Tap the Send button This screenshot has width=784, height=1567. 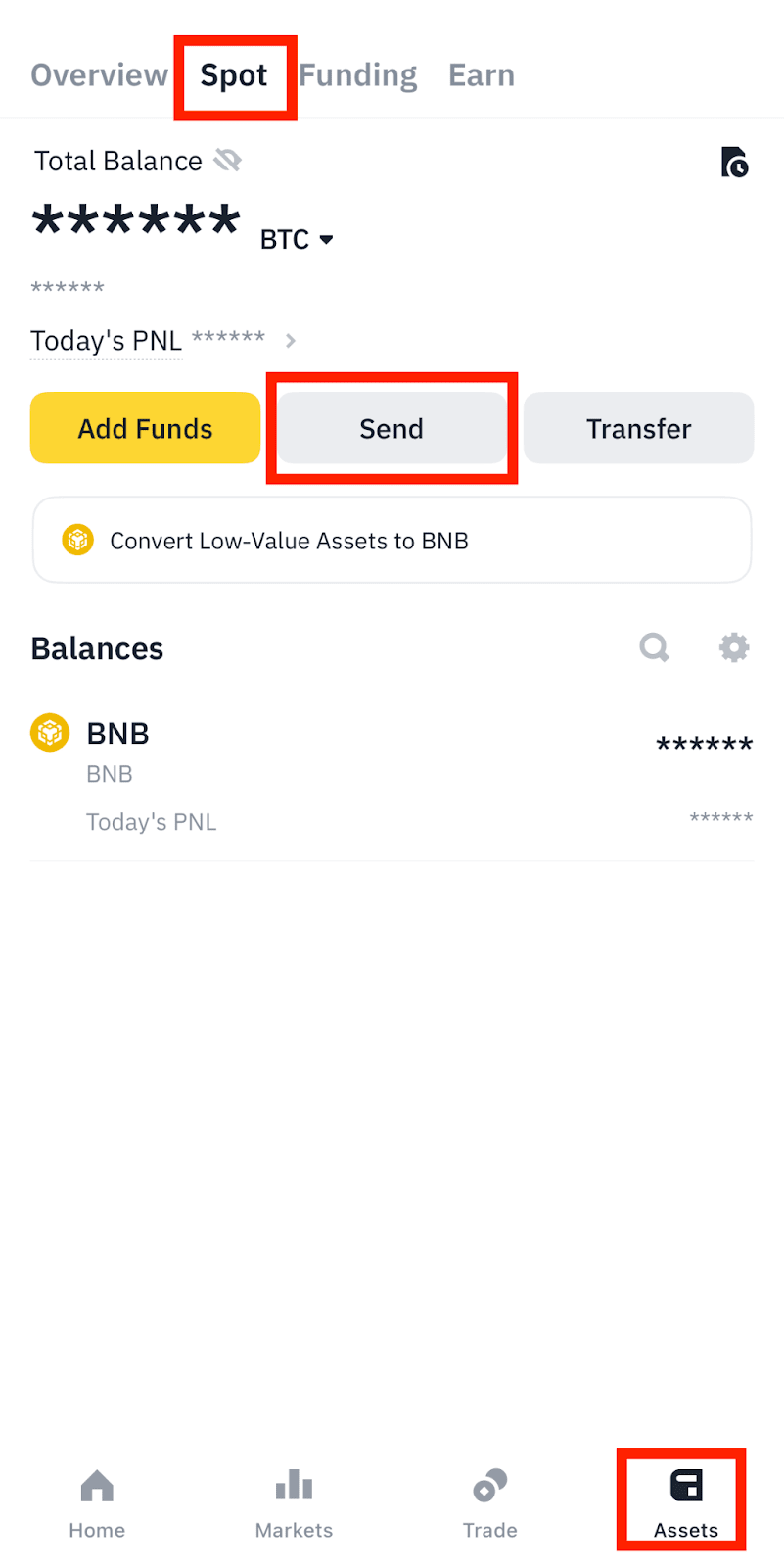coord(392,428)
